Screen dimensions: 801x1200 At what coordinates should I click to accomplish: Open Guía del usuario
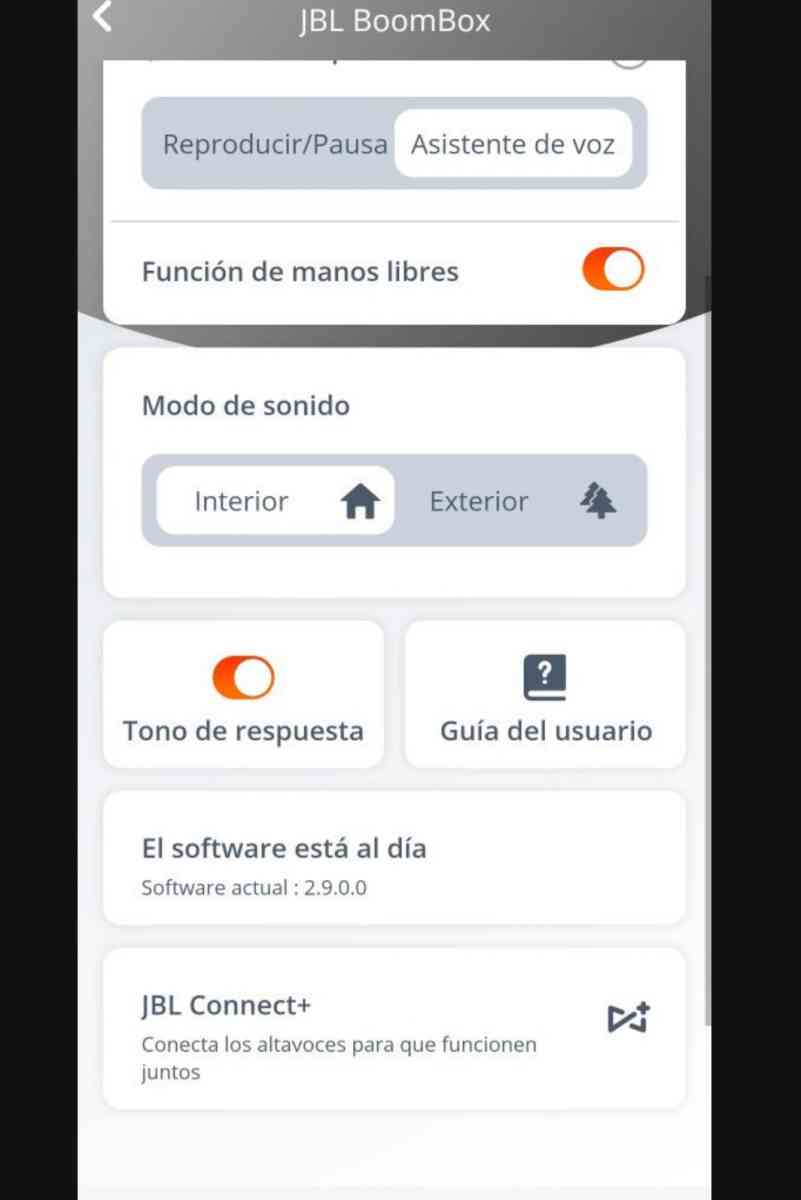(x=545, y=694)
